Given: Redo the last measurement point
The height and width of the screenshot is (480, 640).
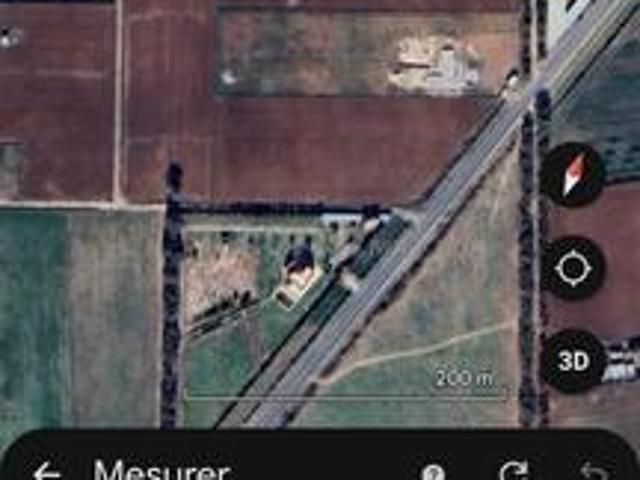Looking at the screenshot, I should click(514, 472).
